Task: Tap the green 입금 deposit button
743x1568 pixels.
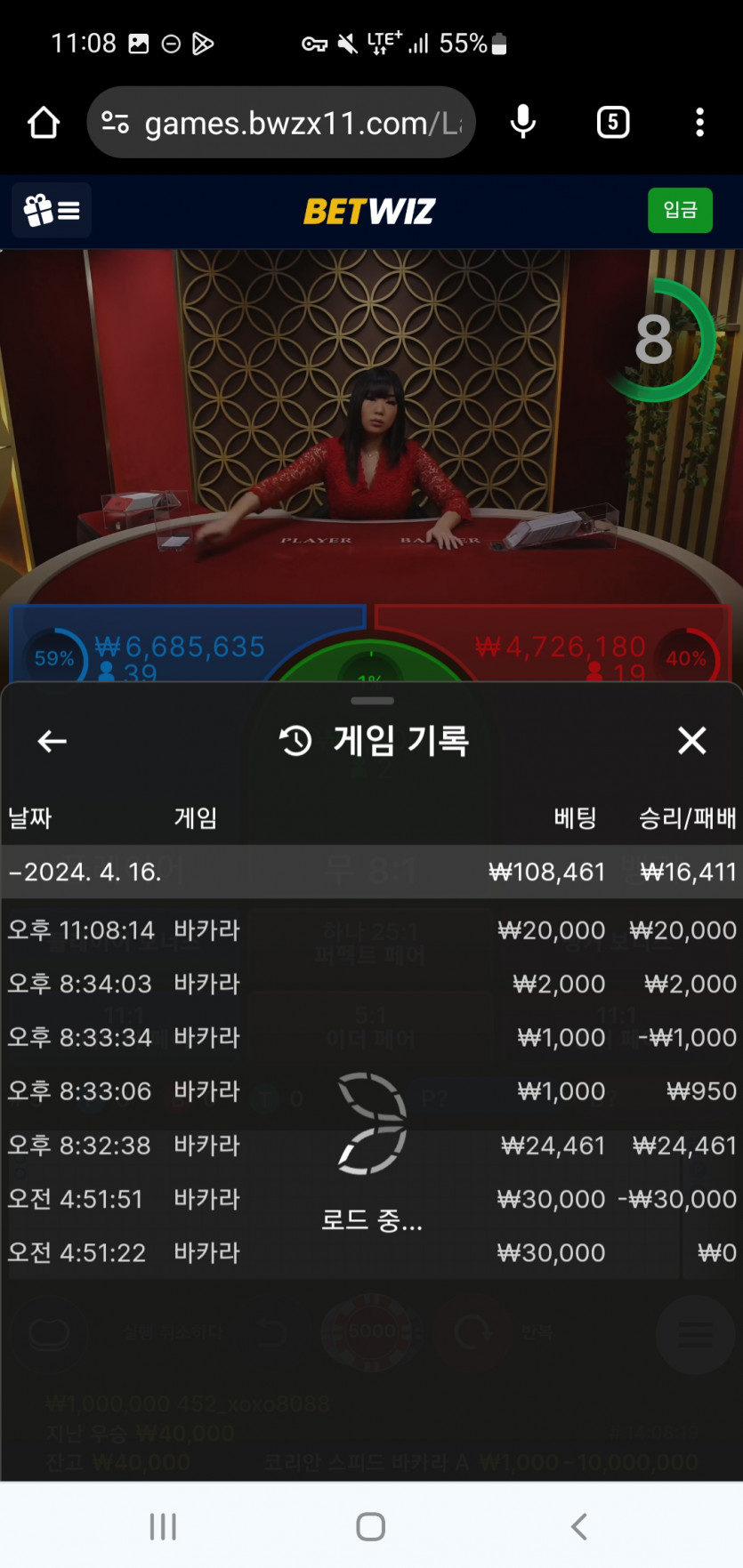Action: coord(680,211)
